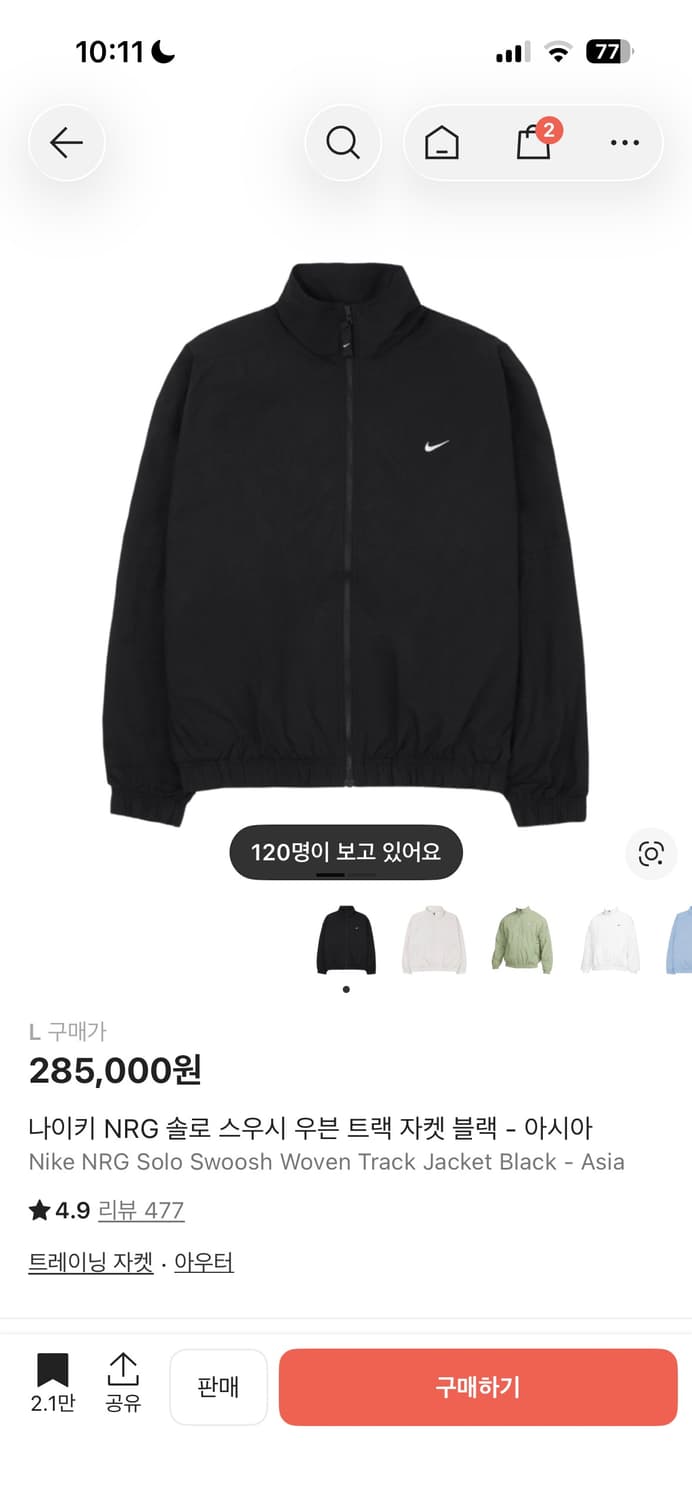Open the shopping bag with 2 items

(x=533, y=143)
